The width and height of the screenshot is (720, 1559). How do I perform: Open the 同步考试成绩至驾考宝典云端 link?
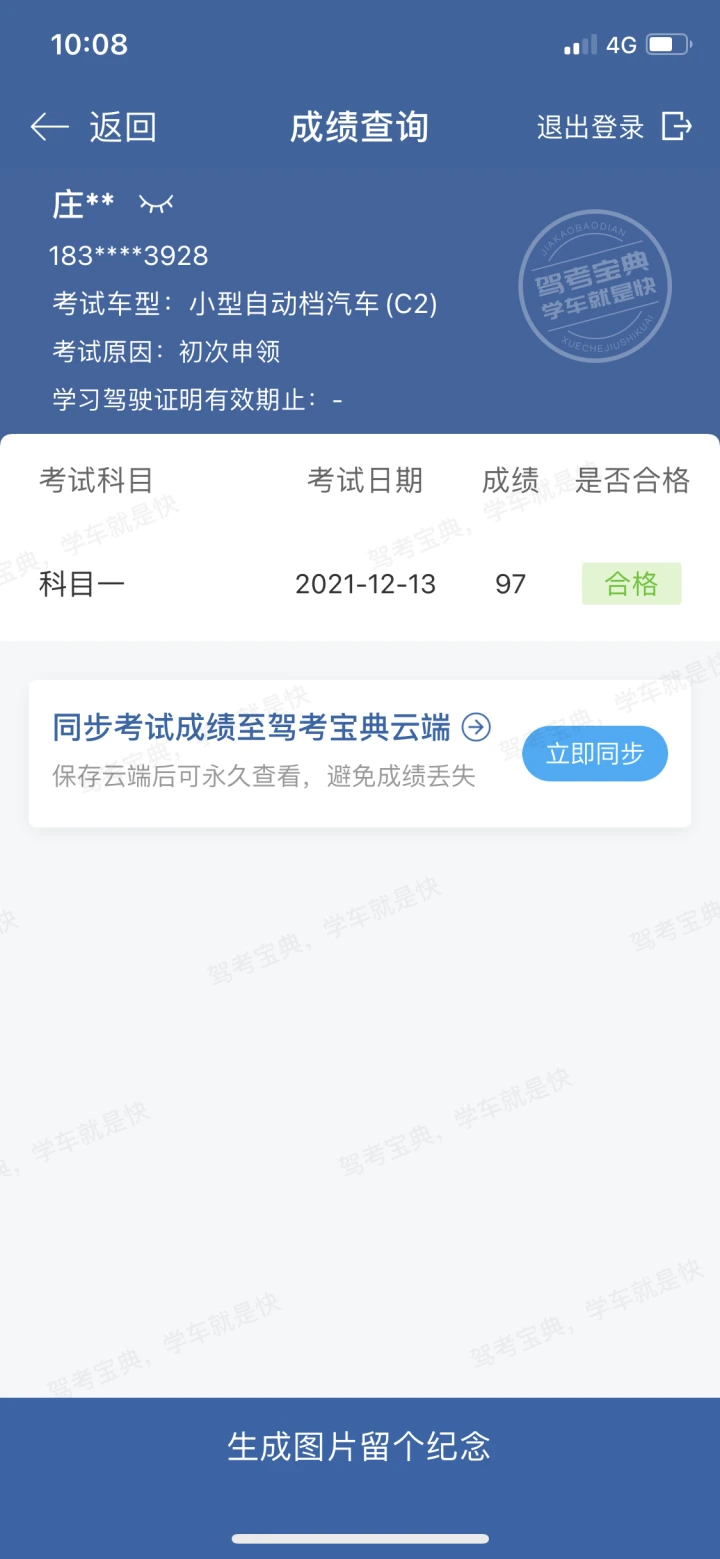272,727
